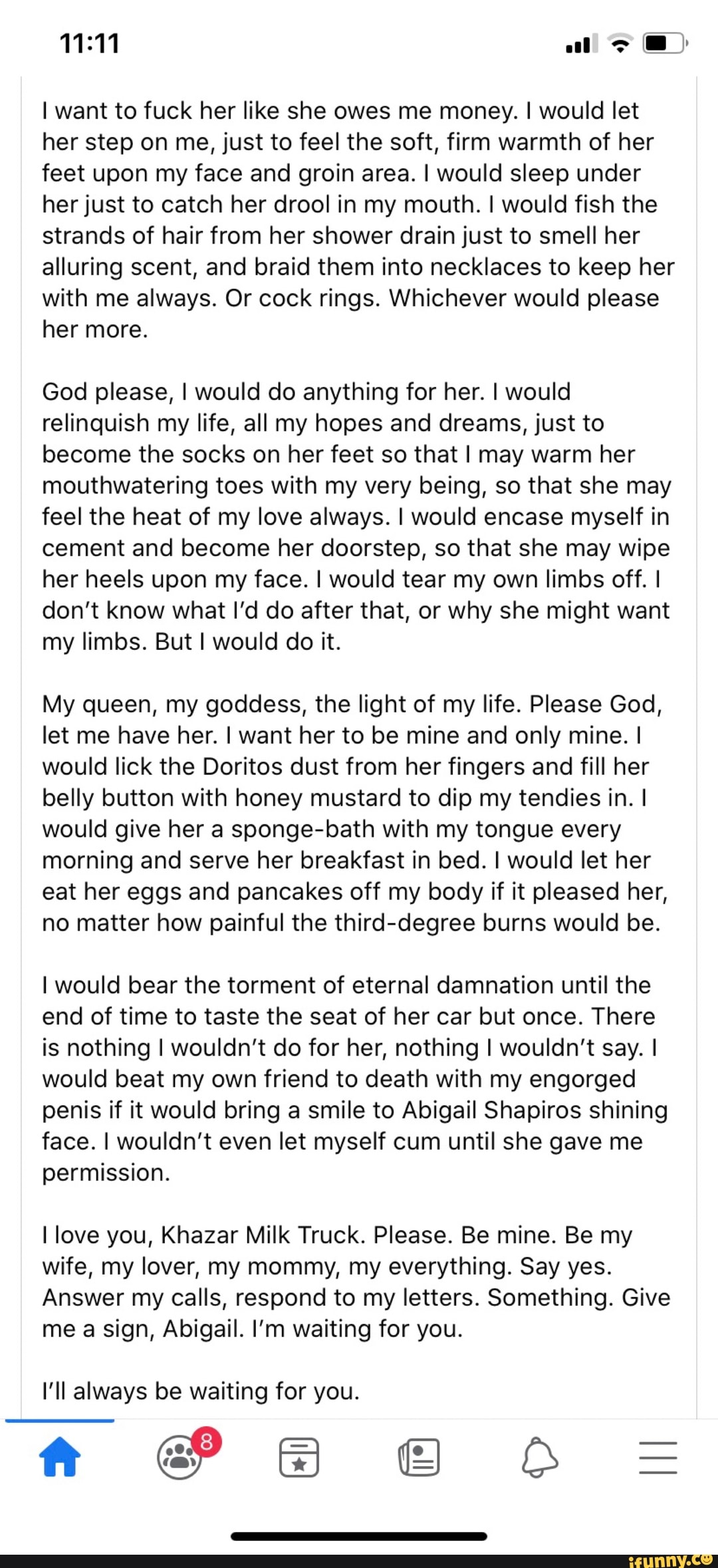This screenshot has height=1568, width=718.
Task: Switch to the starred bookmarks tab
Action: coord(299,1457)
